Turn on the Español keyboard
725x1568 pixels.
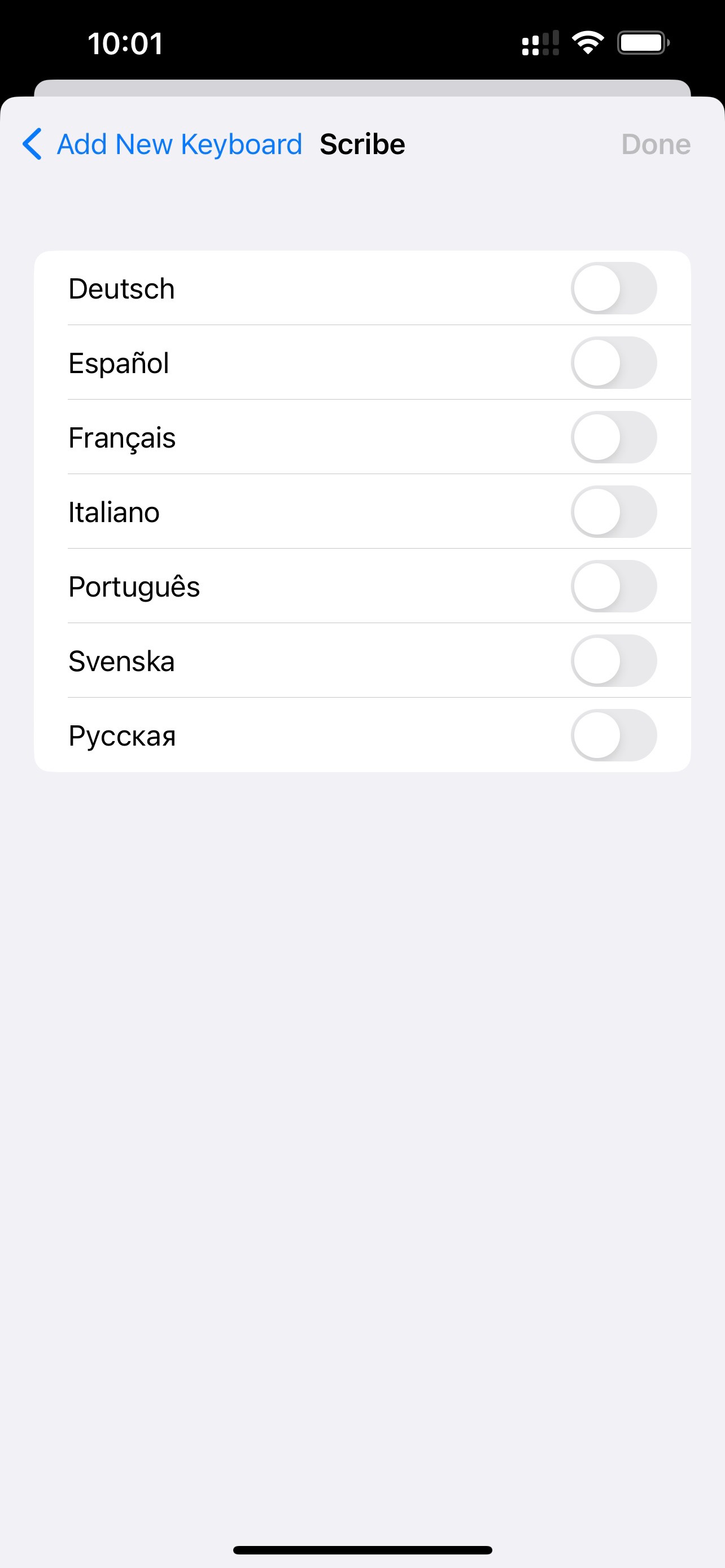pos(613,363)
